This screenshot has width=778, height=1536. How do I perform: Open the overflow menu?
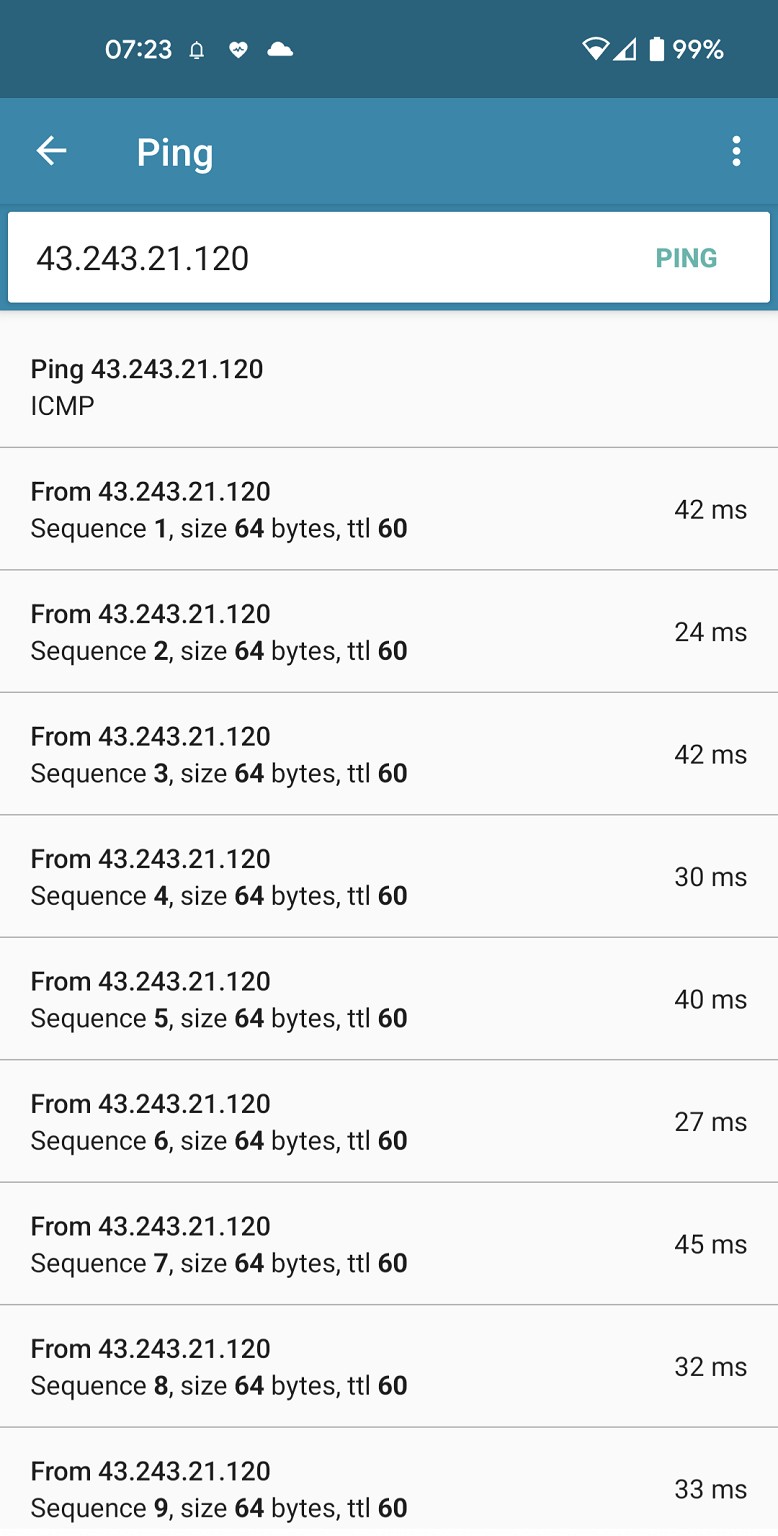click(736, 151)
